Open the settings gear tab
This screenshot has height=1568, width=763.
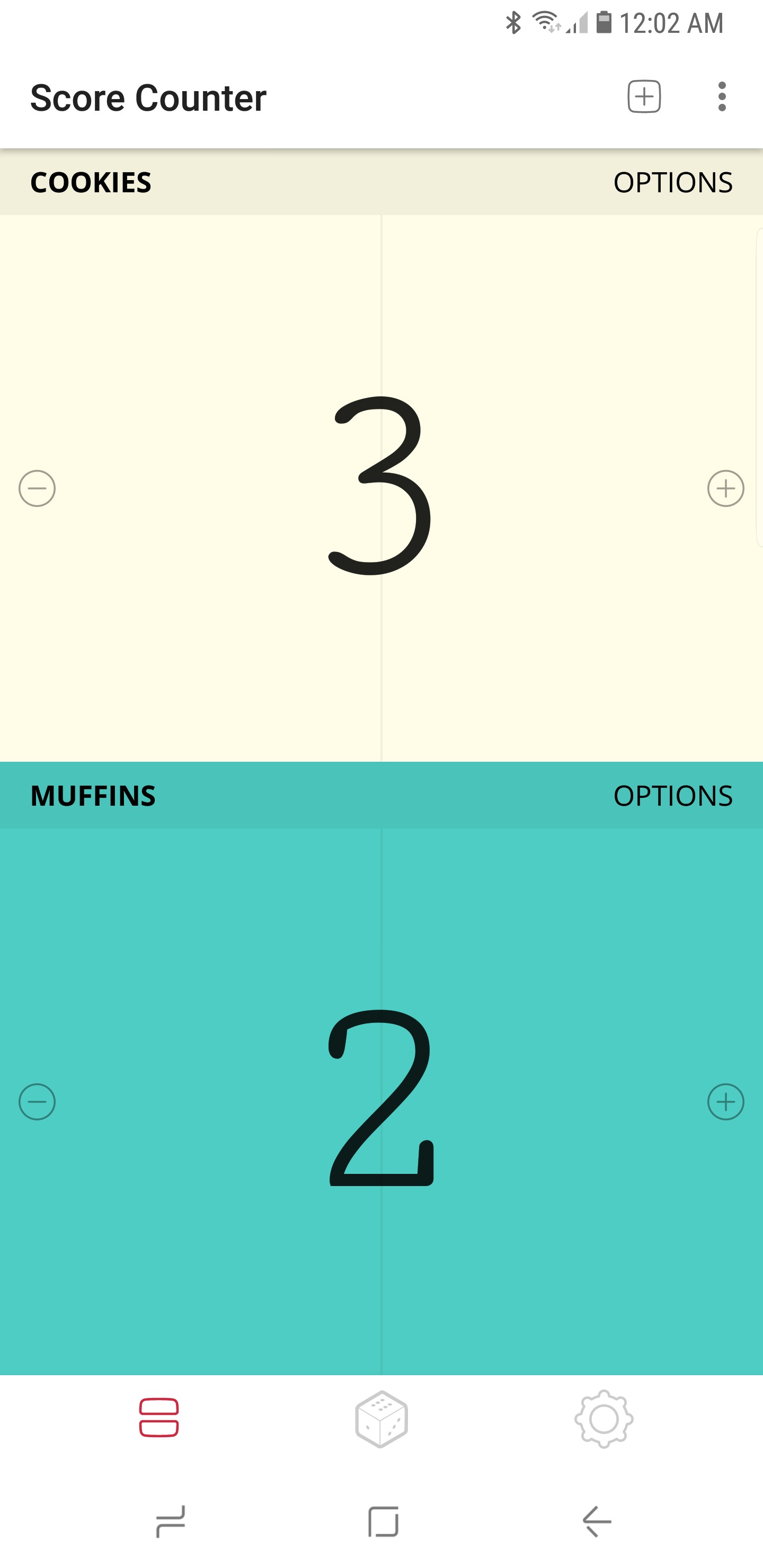604,1419
